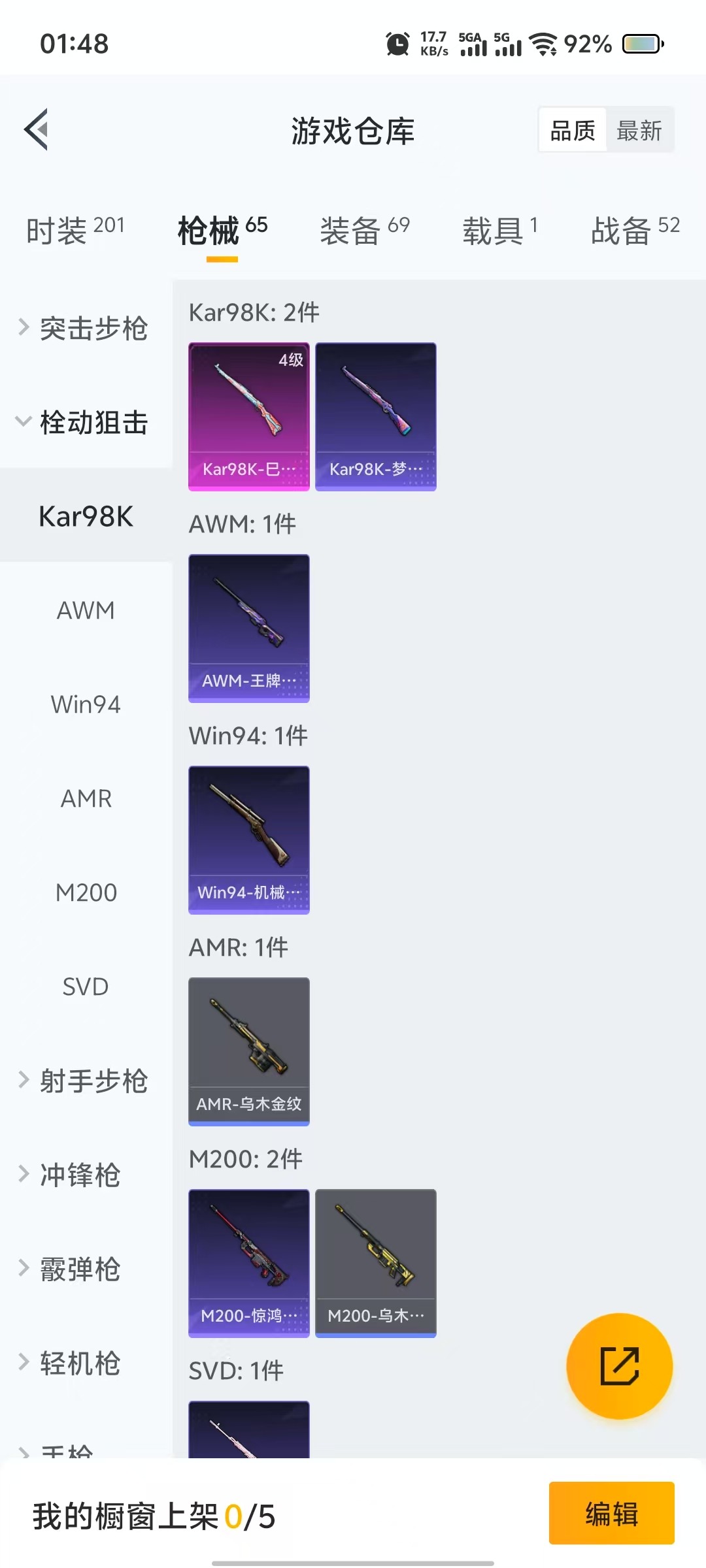Open the level 4 Kar98K skin
The image size is (706, 1568).
248,416
